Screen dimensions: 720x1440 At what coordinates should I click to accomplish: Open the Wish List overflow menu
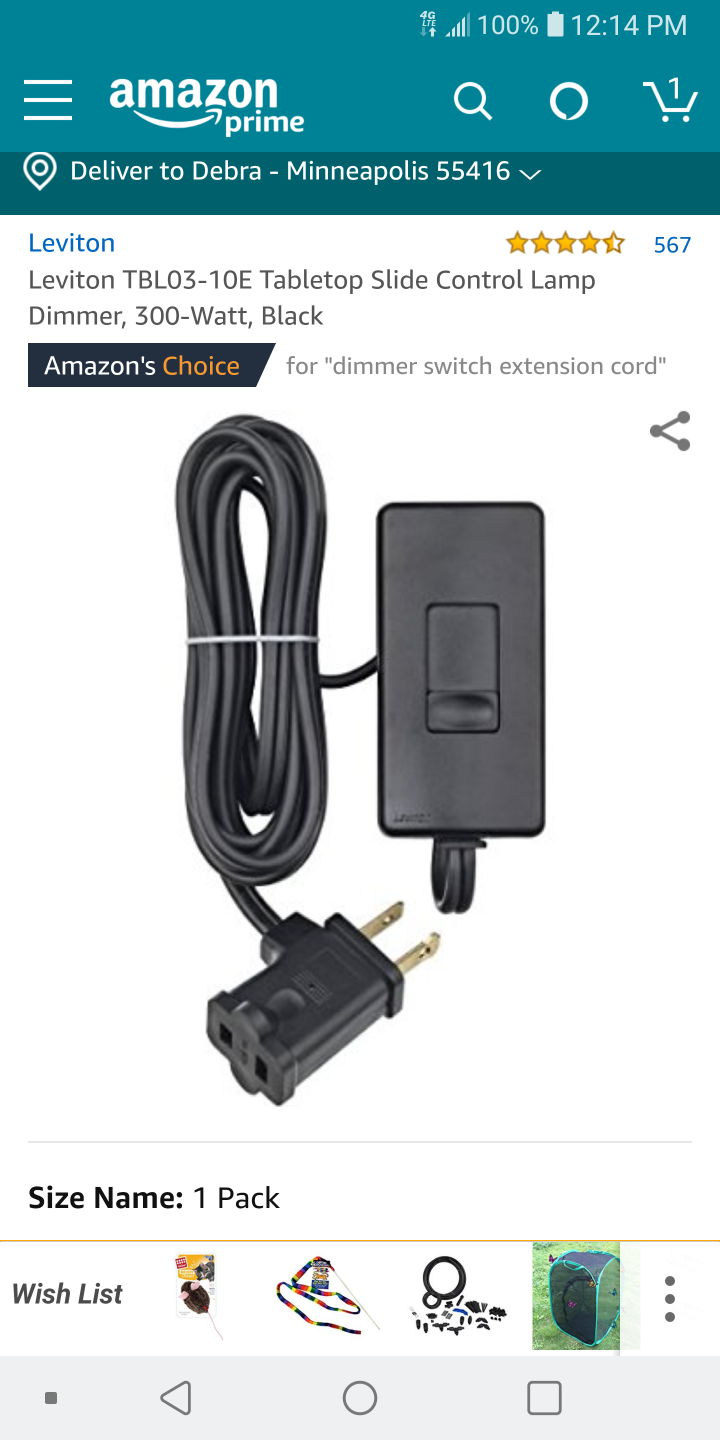click(670, 1298)
